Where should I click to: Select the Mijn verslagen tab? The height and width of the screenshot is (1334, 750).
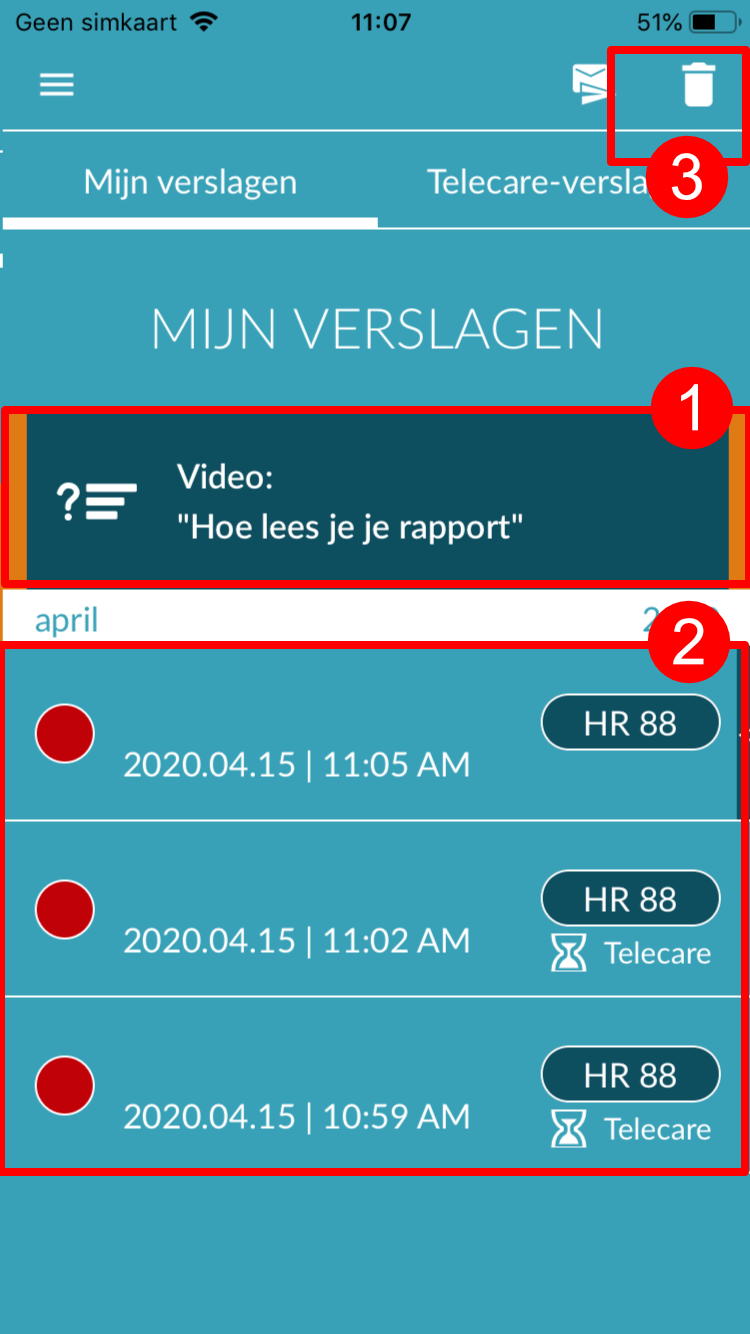pos(190,182)
